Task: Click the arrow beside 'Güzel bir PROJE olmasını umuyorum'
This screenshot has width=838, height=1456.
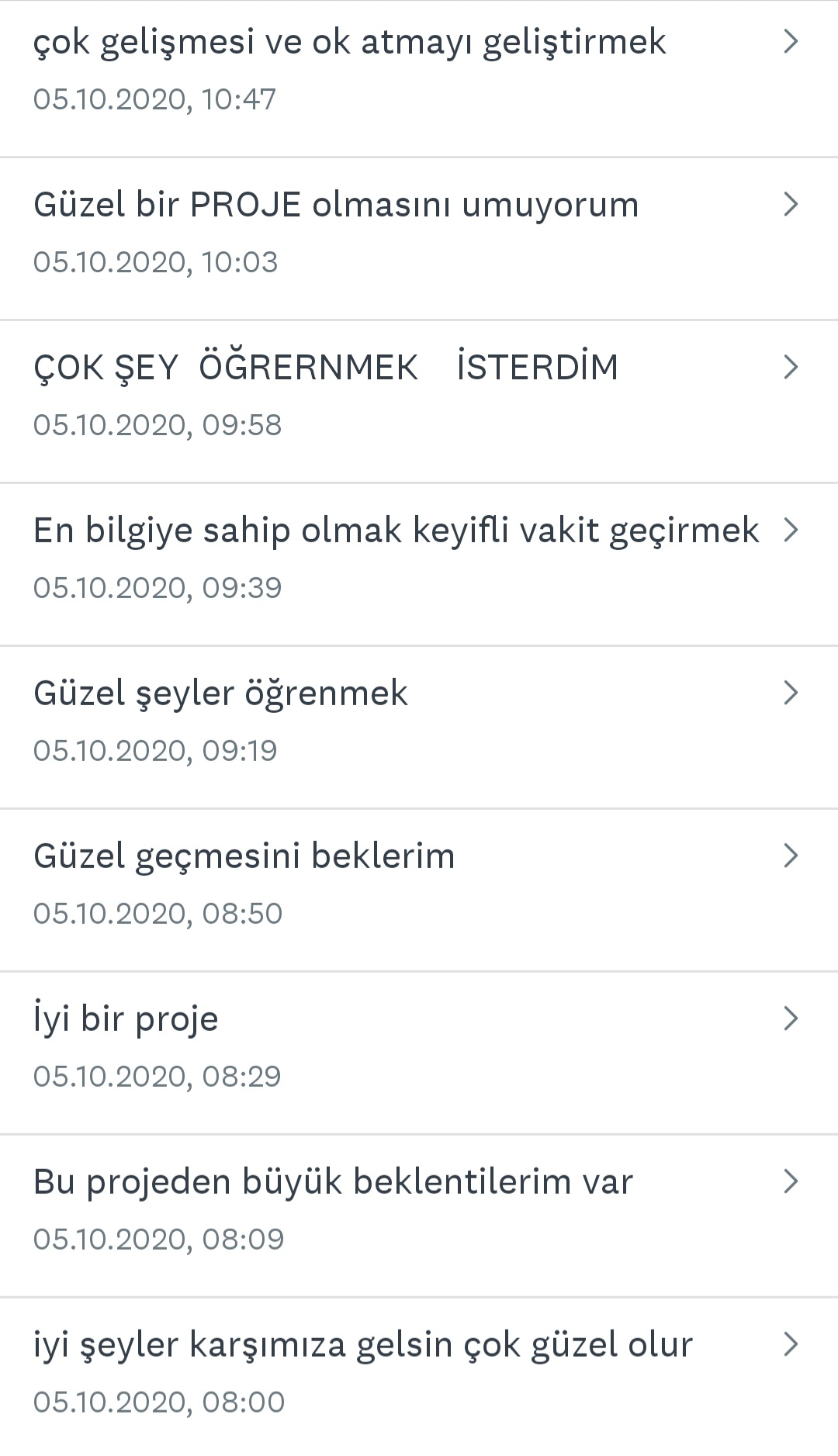Action: [791, 204]
